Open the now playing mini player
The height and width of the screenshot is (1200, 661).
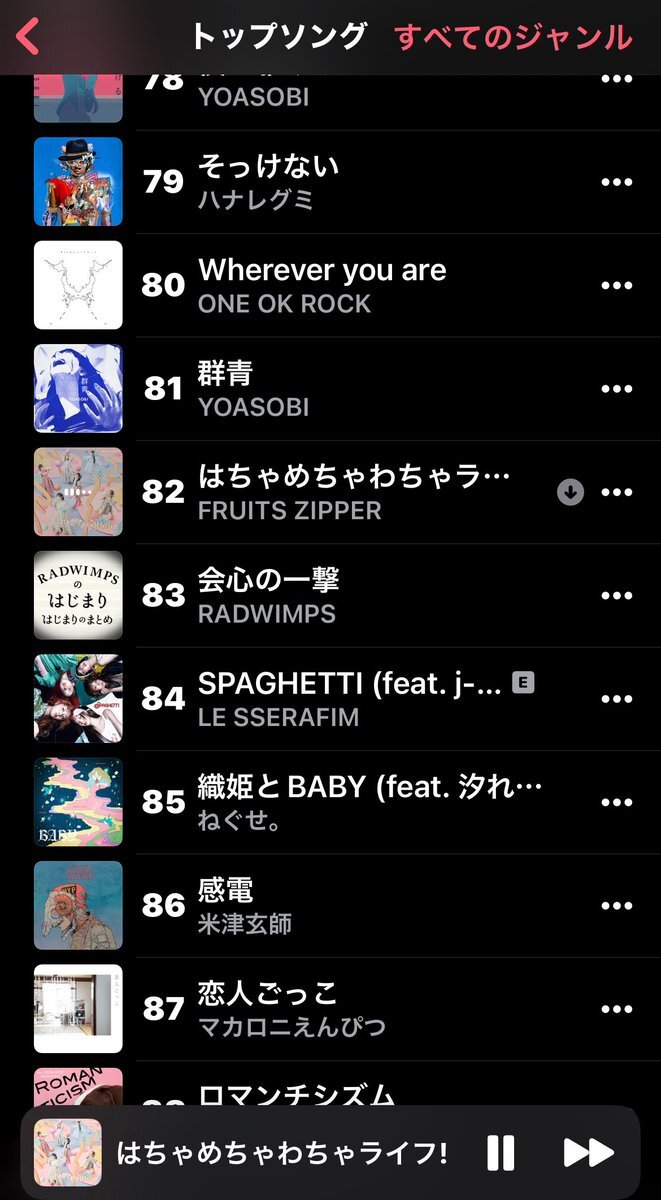tap(280, 1152)
